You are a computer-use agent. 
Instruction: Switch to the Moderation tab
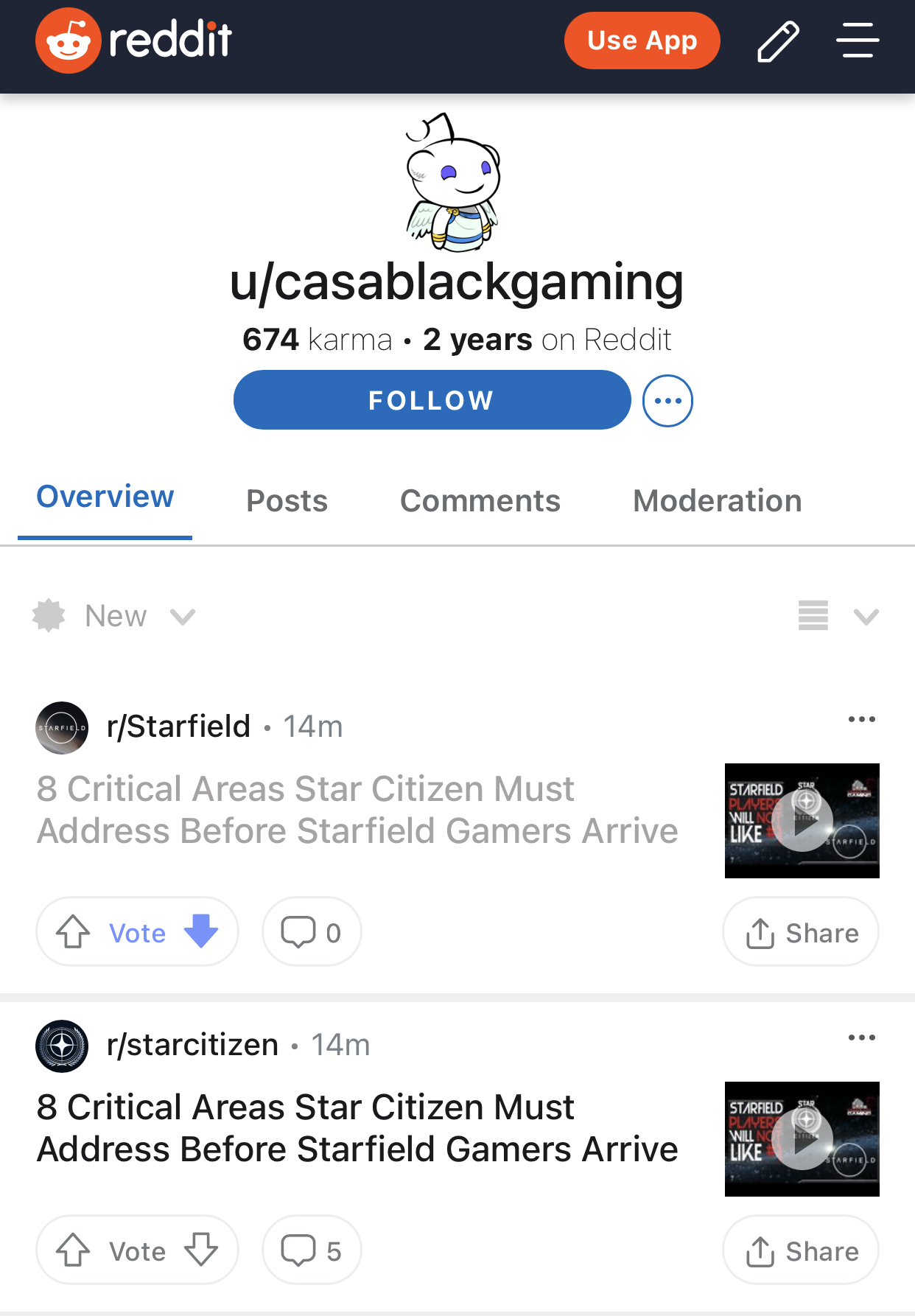coord(717,501)
